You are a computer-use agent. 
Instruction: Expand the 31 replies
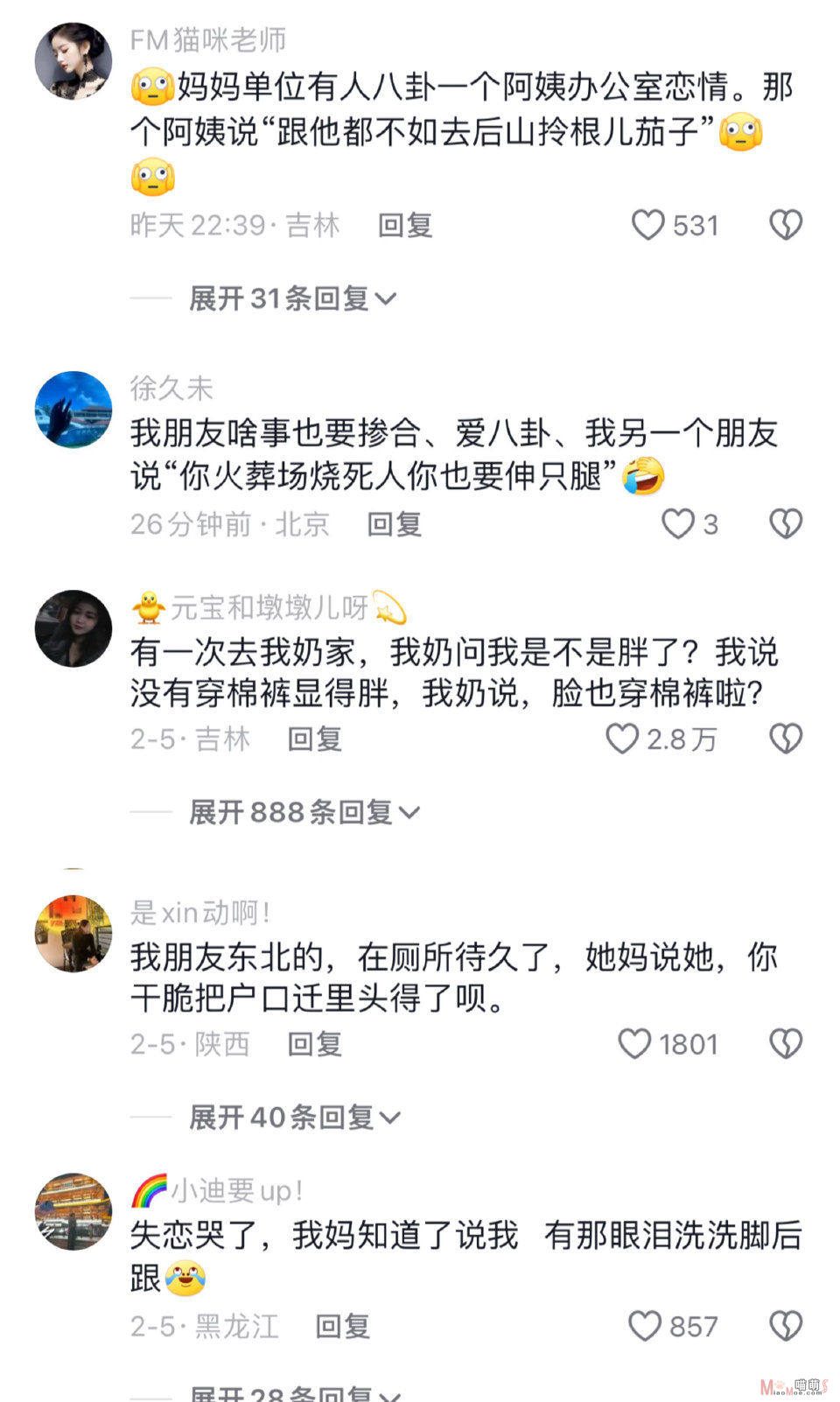pos(293,298)
